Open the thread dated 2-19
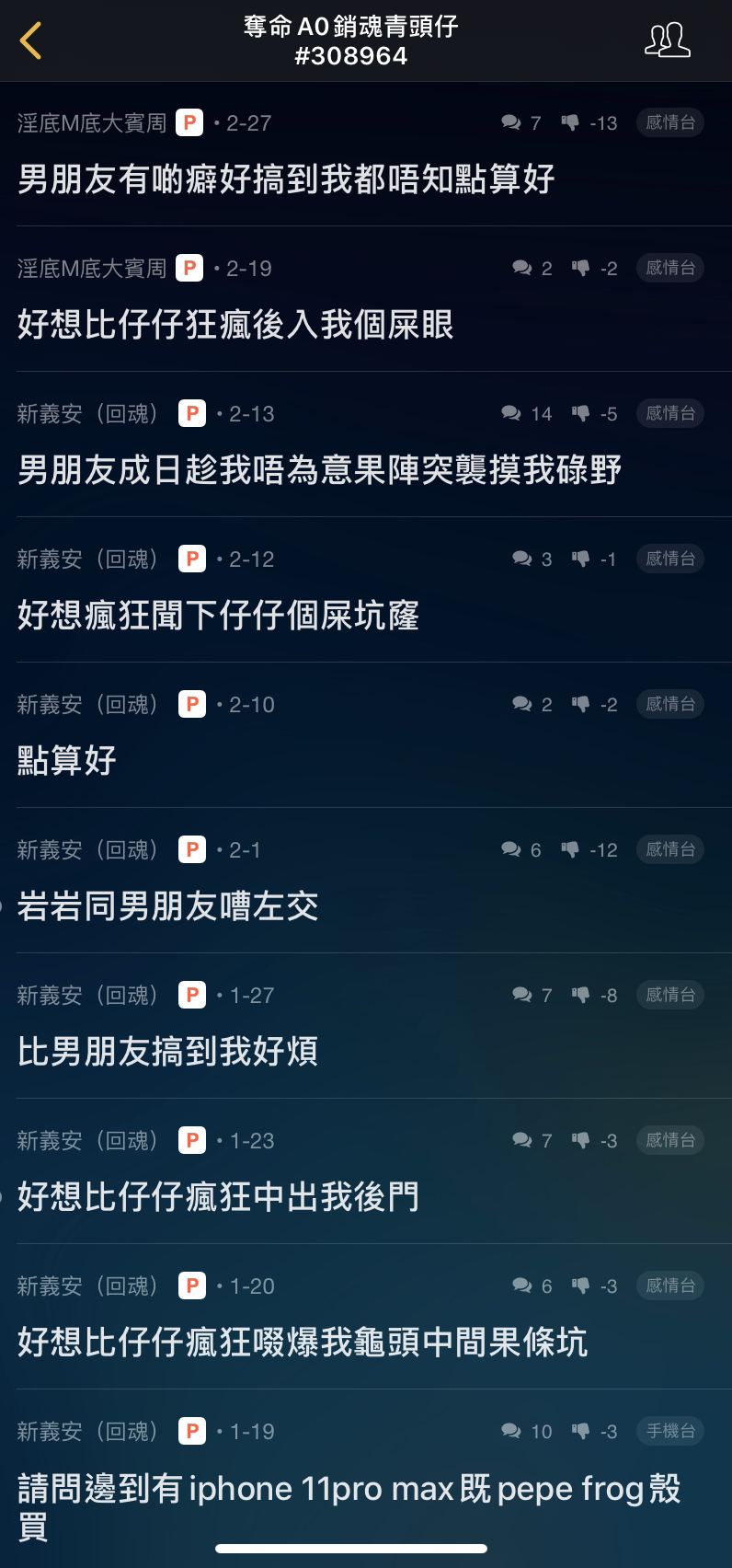This screenshot has width=732, height=1568. point(366,299)
